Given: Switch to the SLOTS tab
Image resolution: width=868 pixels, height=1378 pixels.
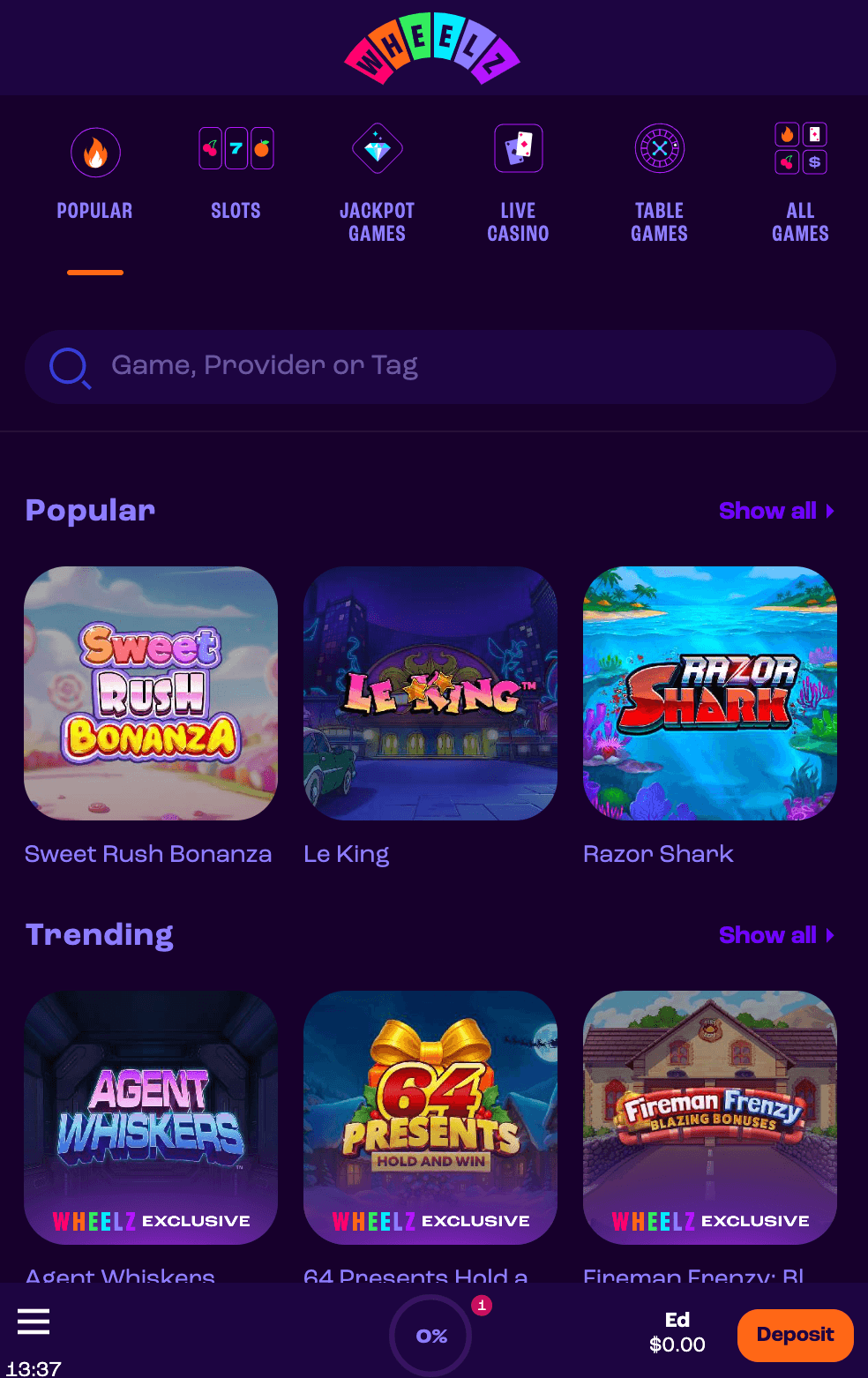Looking at the screenshot, I should pos(236,211).
